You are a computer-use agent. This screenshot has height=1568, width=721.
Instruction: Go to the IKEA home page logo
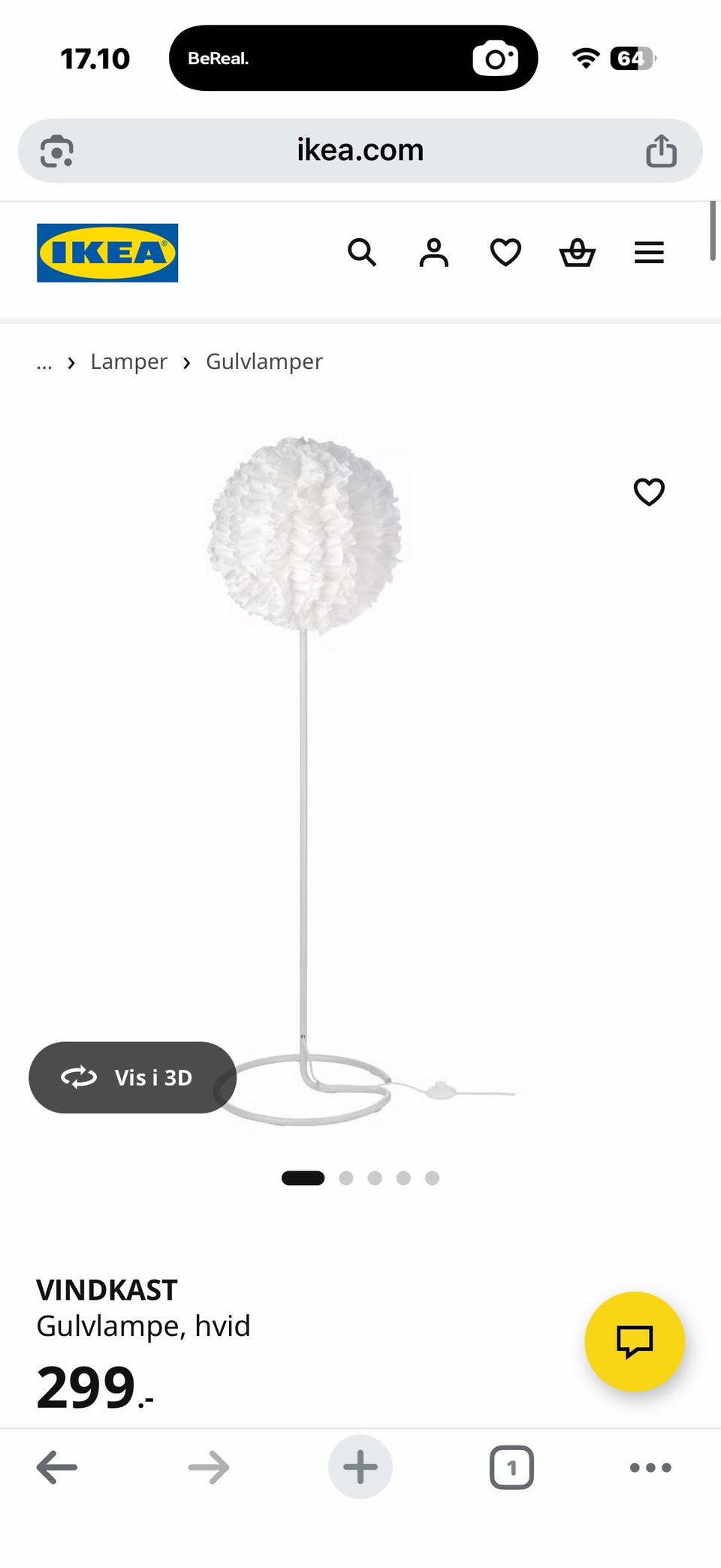[107, 252]
